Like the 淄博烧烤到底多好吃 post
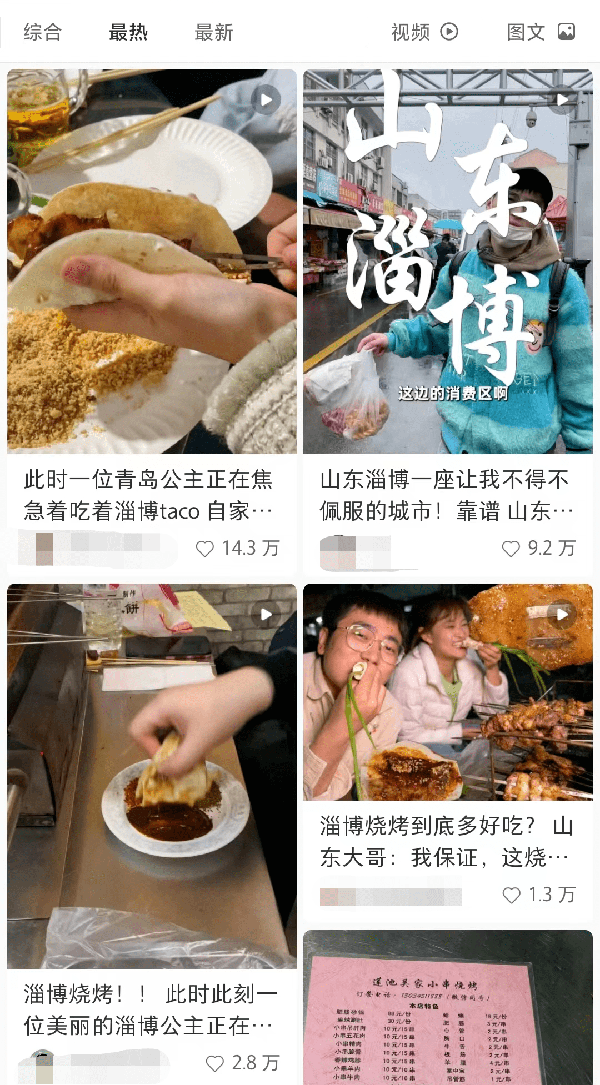Image resolution: width=600 pixels, height=1085 pixels. pos(512,895)
